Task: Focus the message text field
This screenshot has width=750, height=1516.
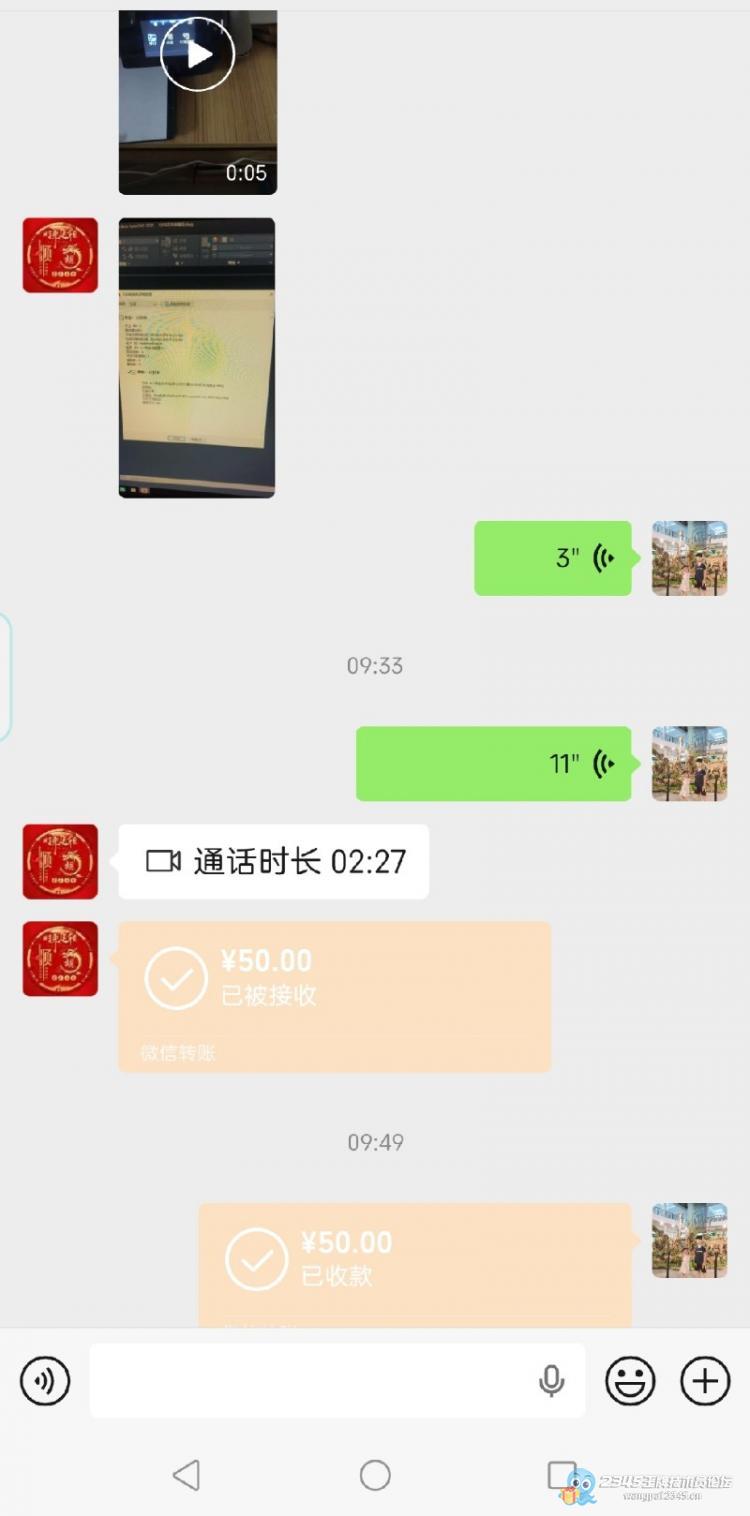Action: tap(310, 1381)
